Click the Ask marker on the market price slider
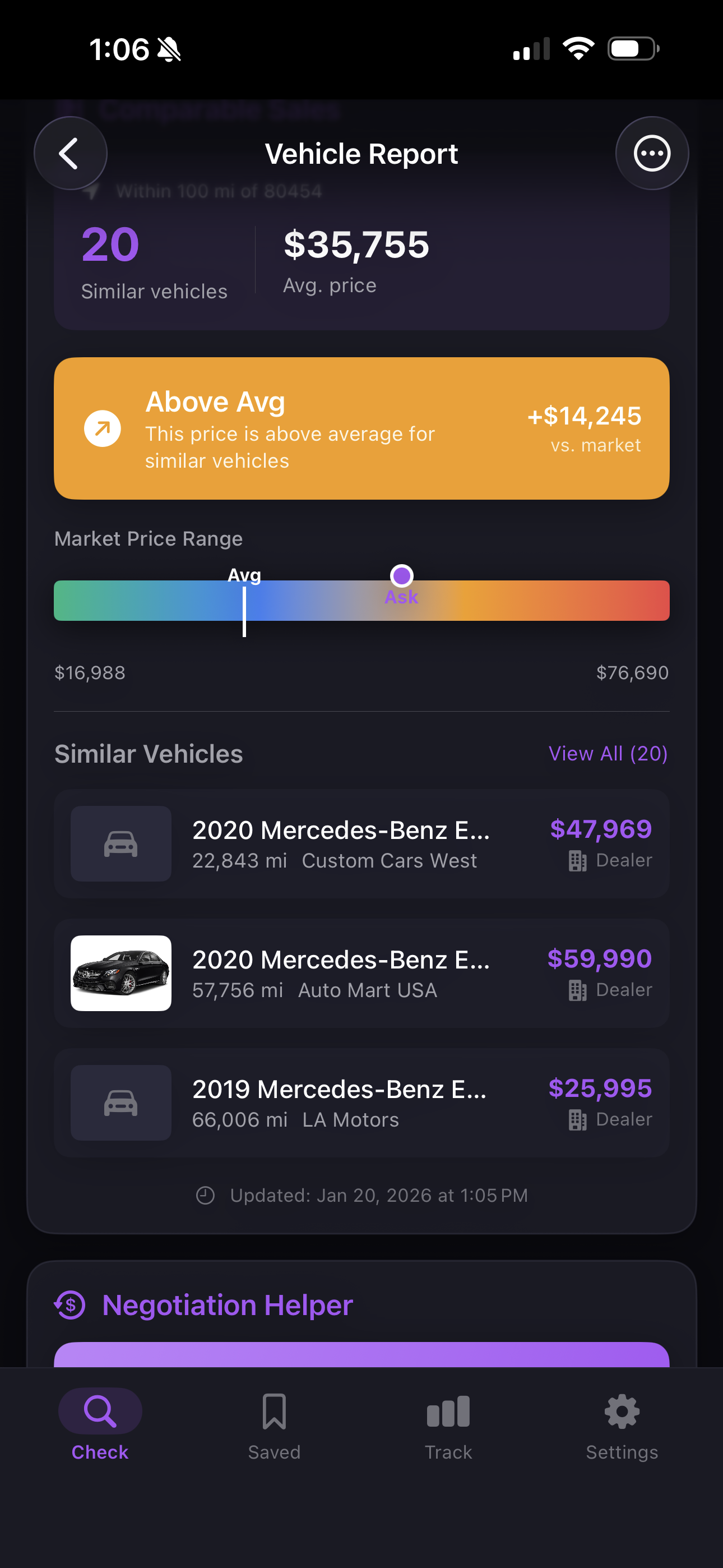 pos(402,575)
